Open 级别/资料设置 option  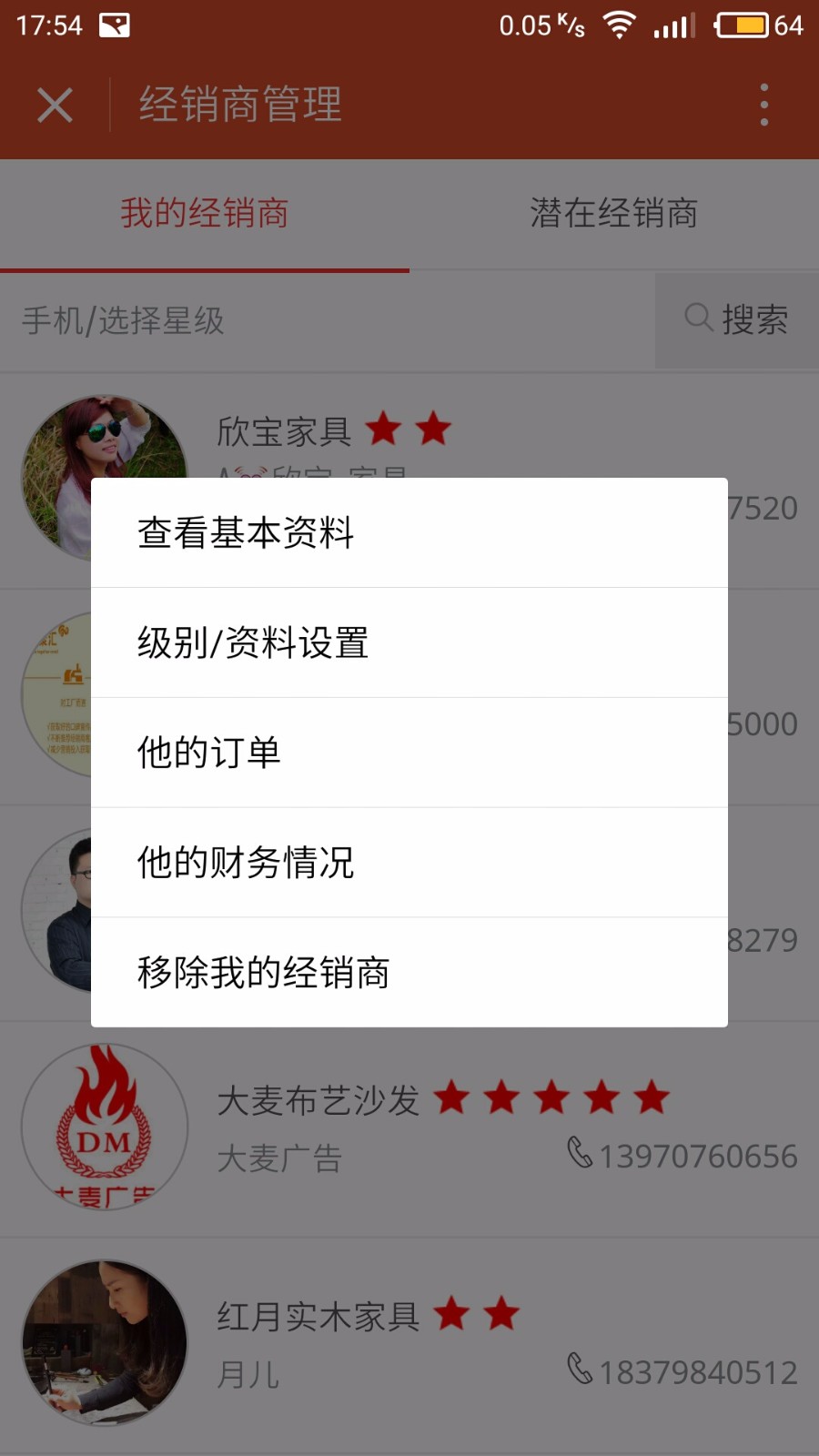(409, 642)
